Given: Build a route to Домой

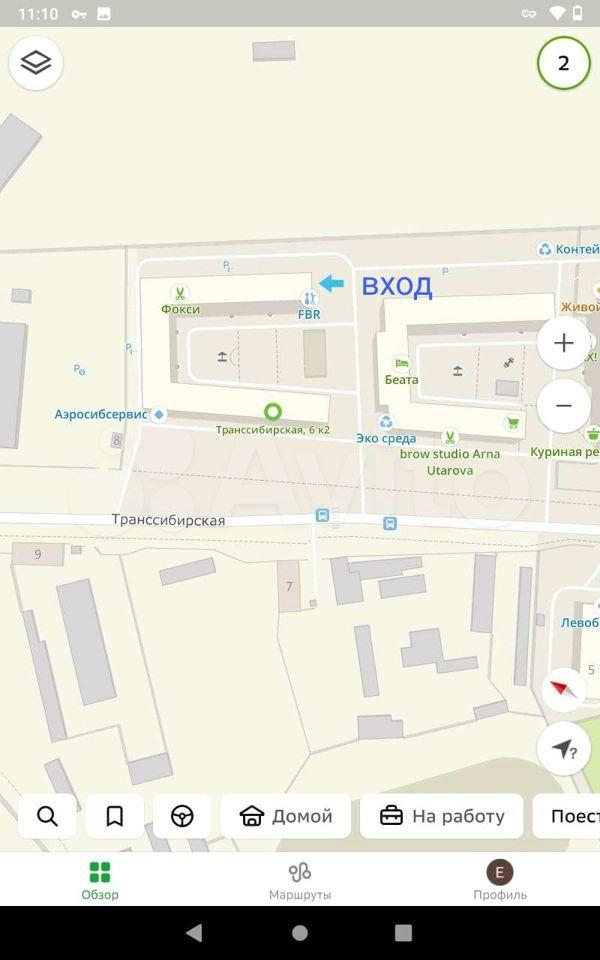Looking at the screenshot, I should pyautogui.click(x=286, y=816).
